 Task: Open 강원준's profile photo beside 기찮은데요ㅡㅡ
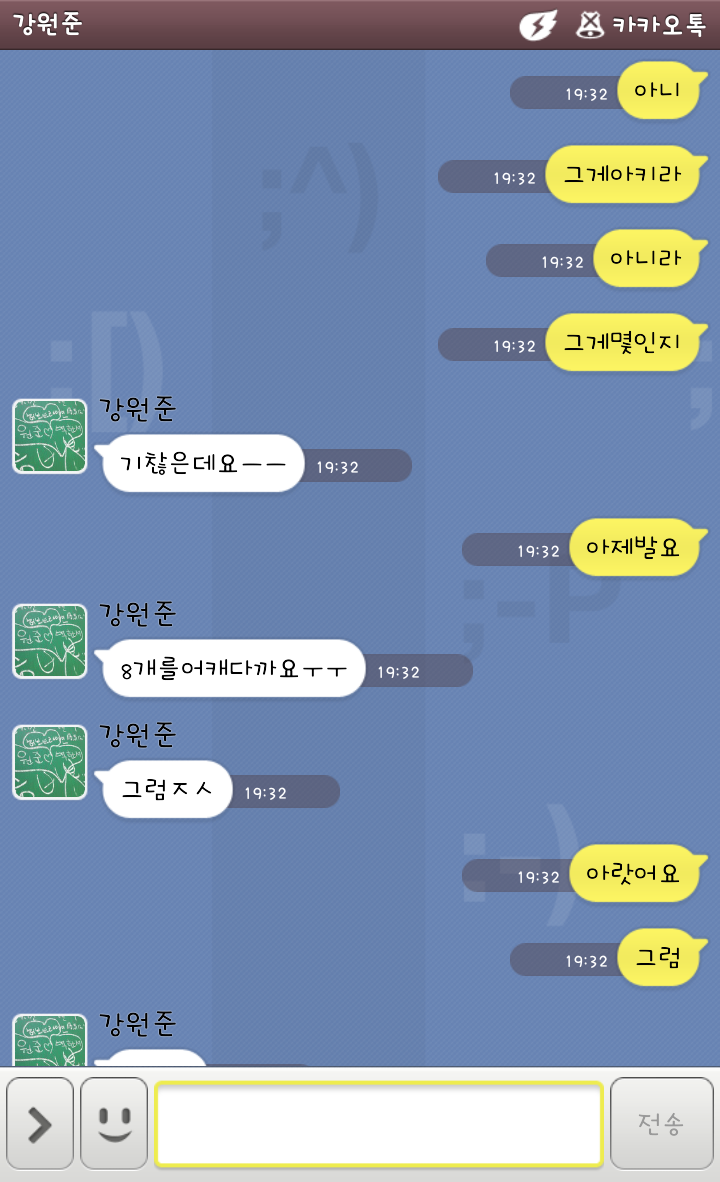click(50, 436)
